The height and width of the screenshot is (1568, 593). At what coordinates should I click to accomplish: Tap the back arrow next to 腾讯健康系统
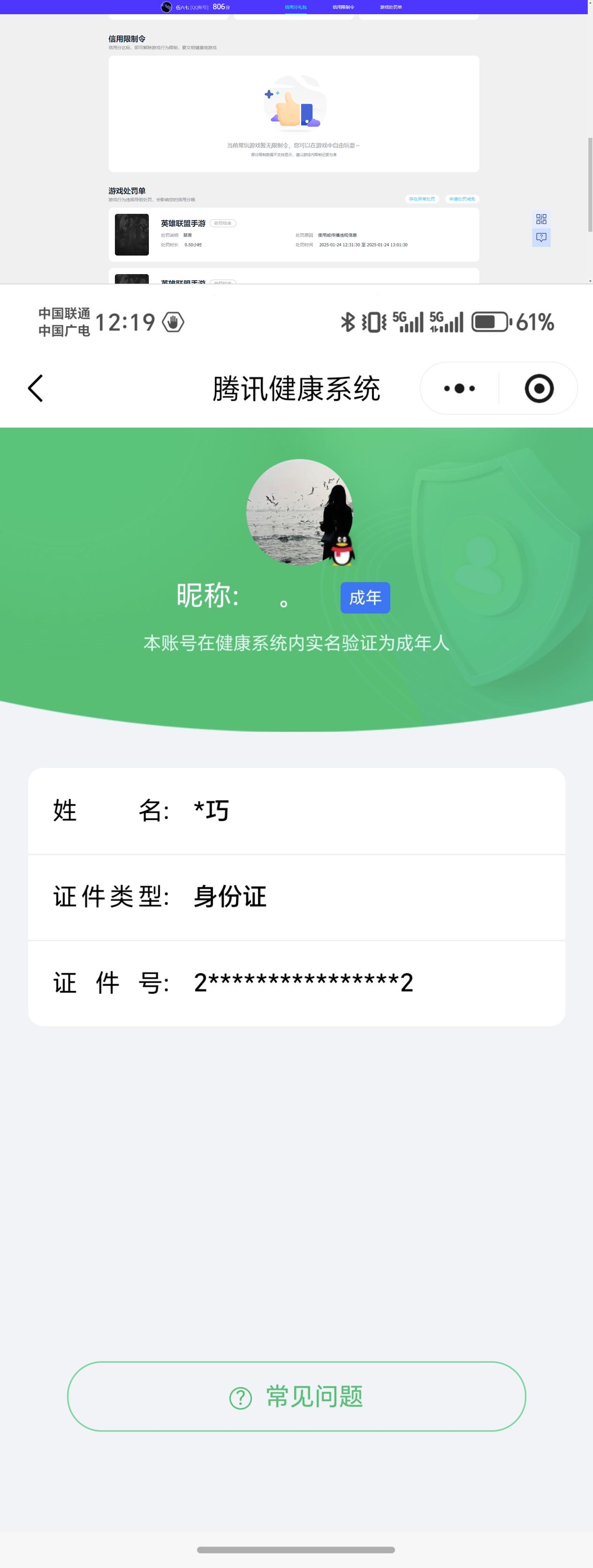pos(35,388)
